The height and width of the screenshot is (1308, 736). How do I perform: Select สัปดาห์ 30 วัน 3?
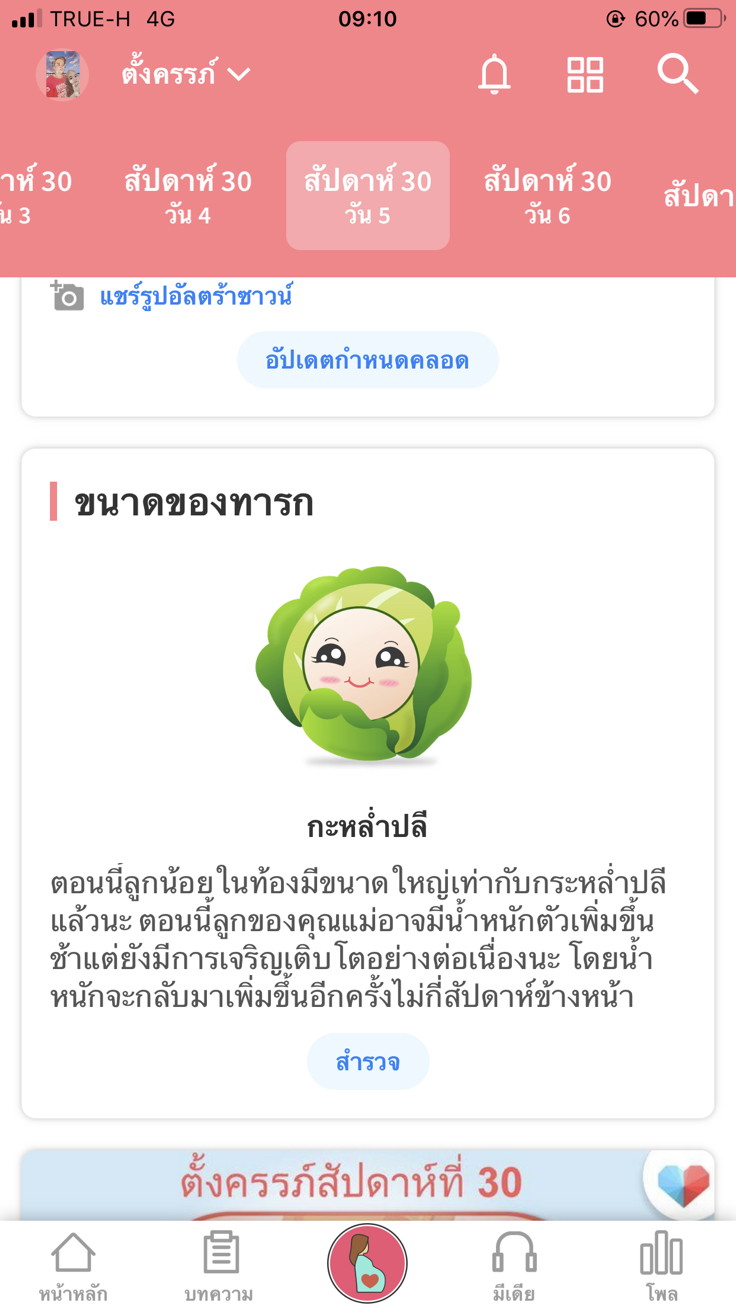coord(30,195)
